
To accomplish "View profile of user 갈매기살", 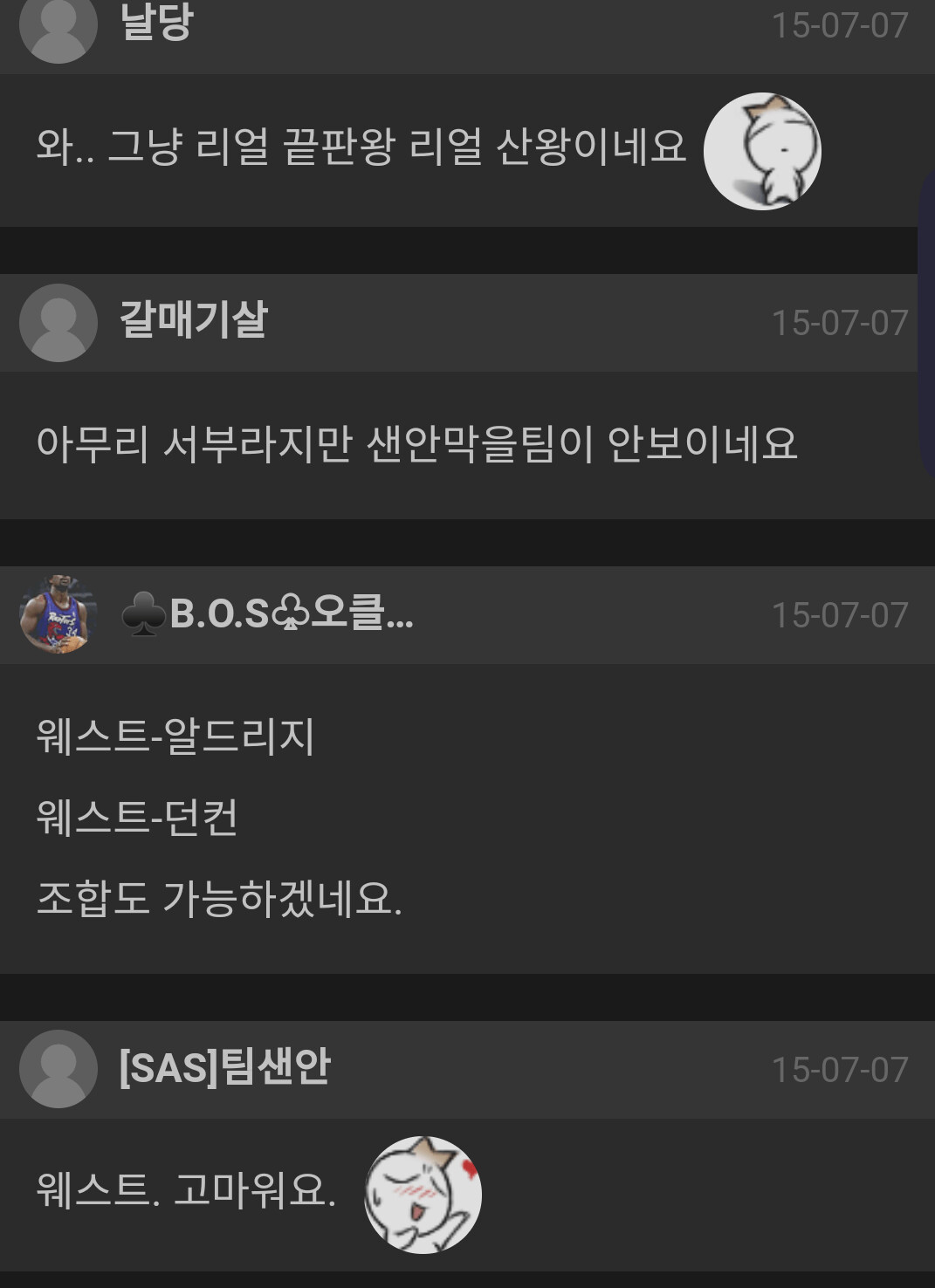I will (193, 319).
